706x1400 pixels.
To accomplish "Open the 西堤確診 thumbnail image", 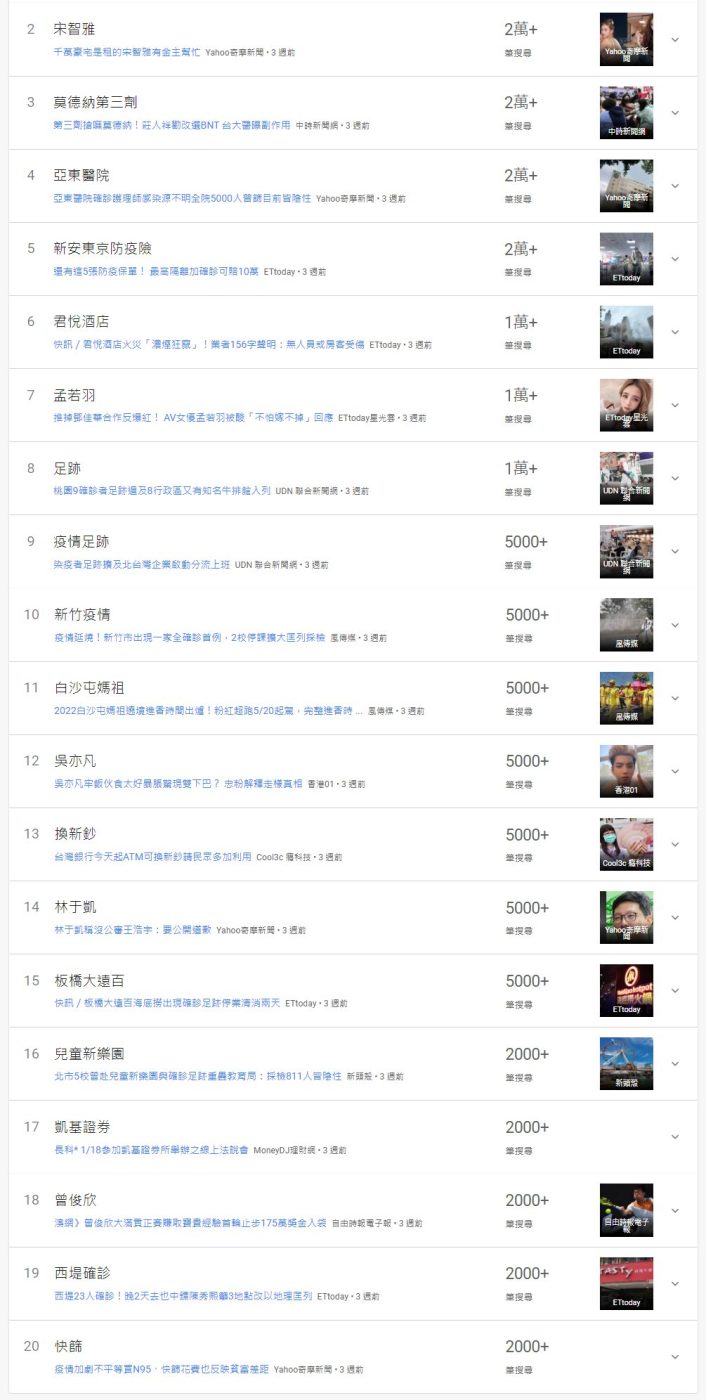I will (626, 1283).
